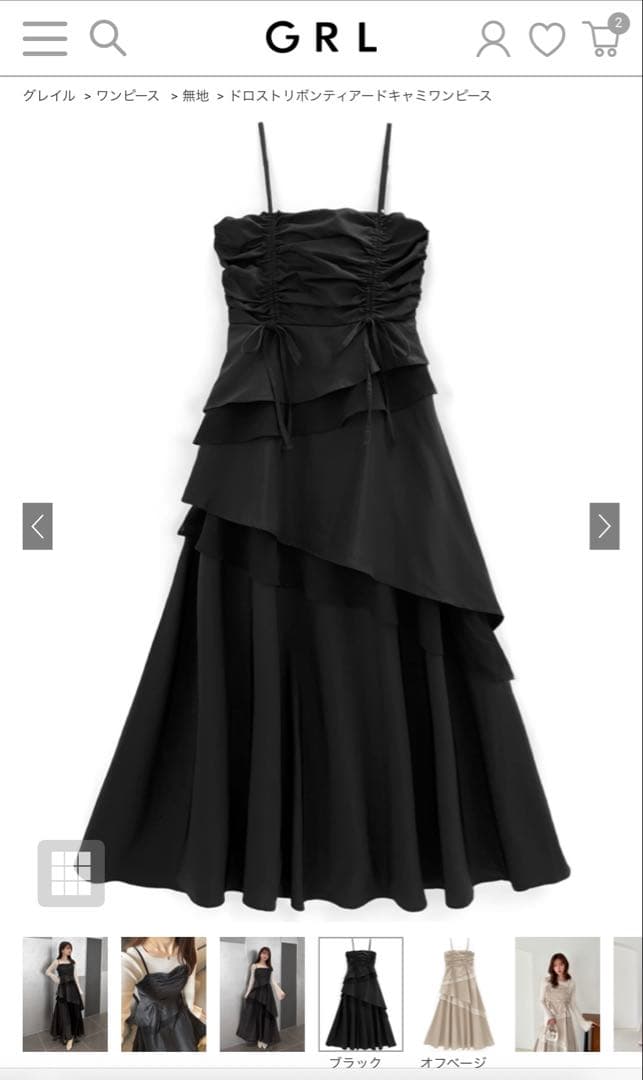643x1080 pixels.
Task: Go to the GRL home logo
Action: (x=322, y=37)
